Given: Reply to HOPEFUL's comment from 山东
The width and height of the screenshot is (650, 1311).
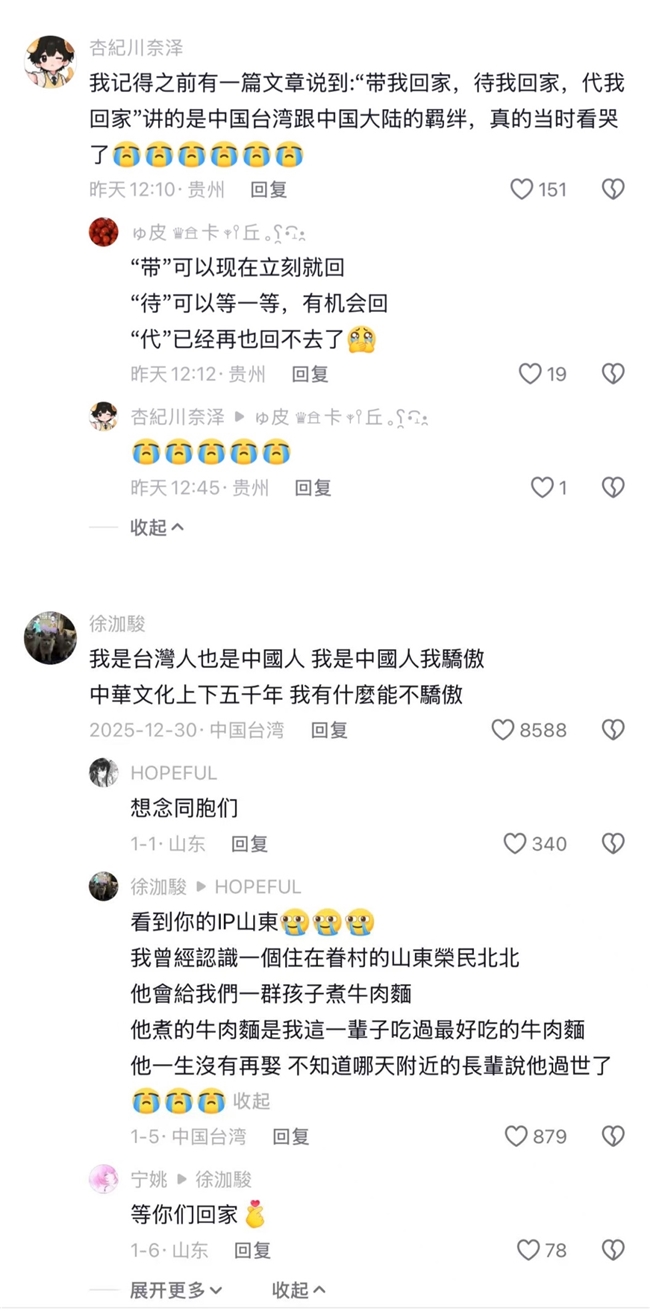Looking at the screenshot, I should point(250,844).
